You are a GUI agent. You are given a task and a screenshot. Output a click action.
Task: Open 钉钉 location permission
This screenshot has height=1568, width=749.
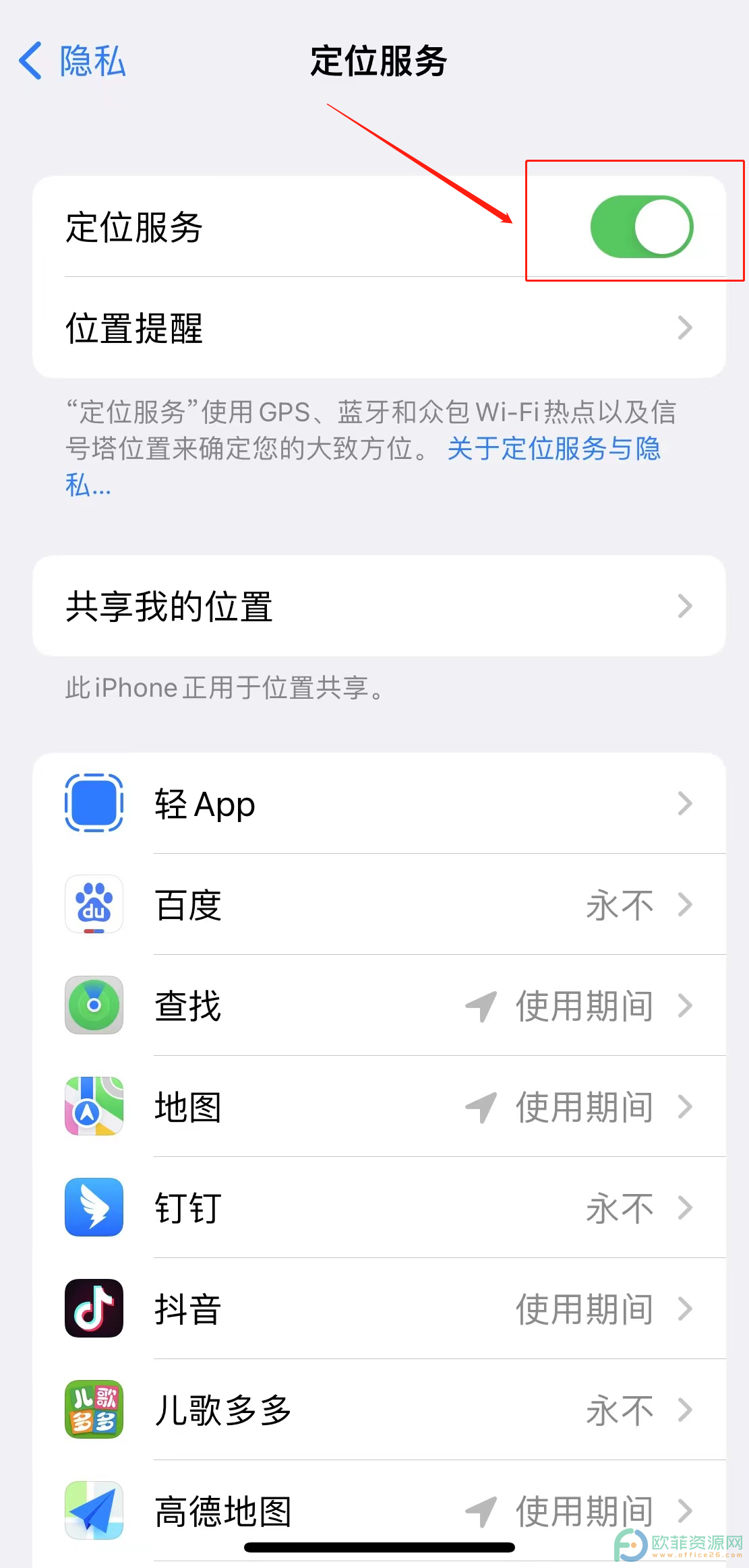tap(379, 1208)
